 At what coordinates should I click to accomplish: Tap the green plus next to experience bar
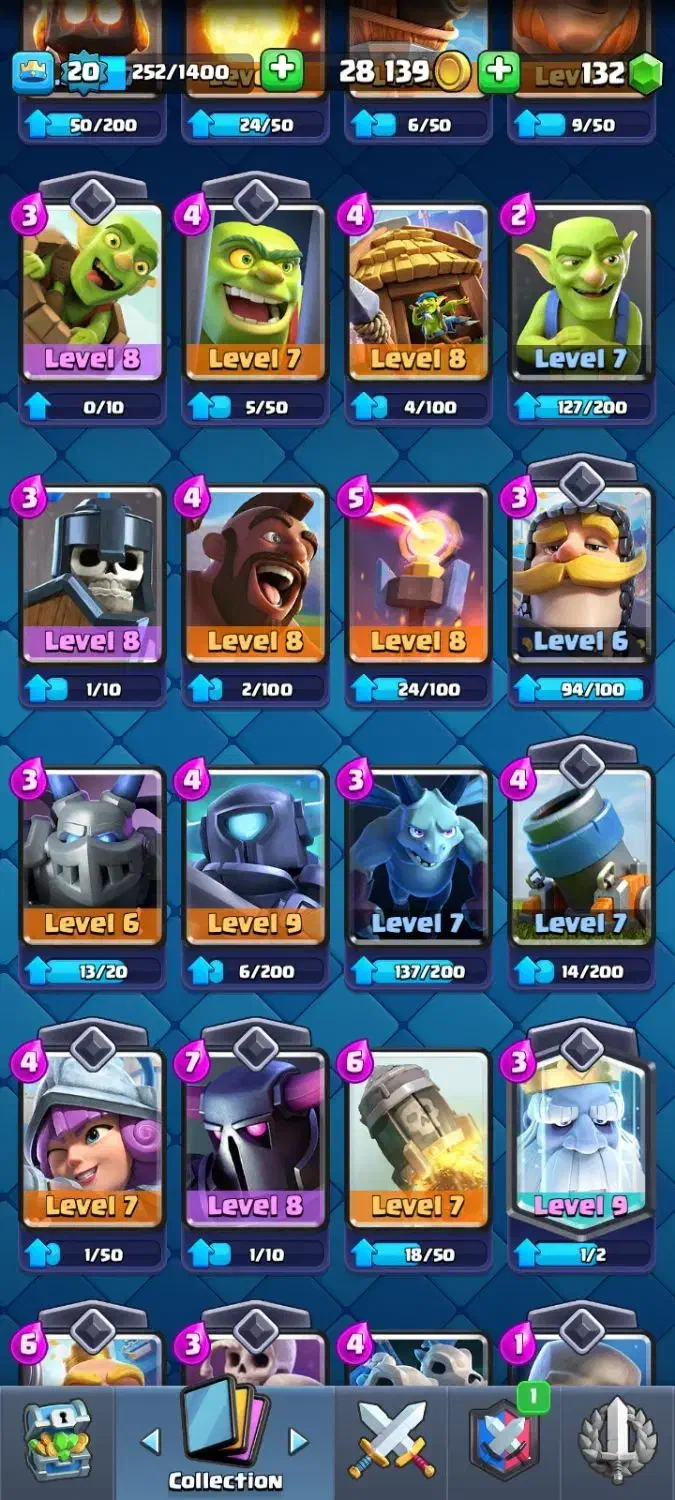click(282, 71)
